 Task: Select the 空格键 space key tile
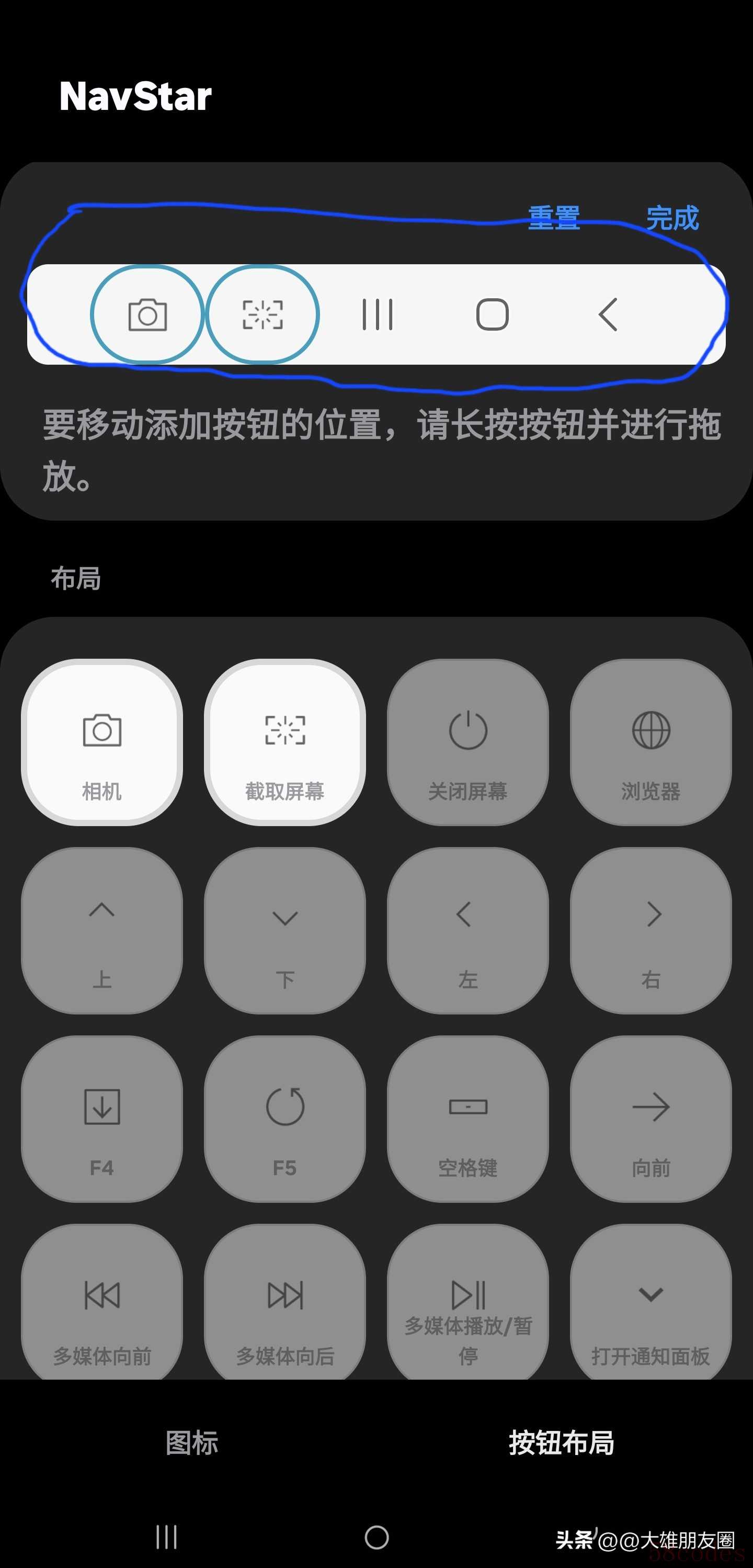tap(467, 1119)
